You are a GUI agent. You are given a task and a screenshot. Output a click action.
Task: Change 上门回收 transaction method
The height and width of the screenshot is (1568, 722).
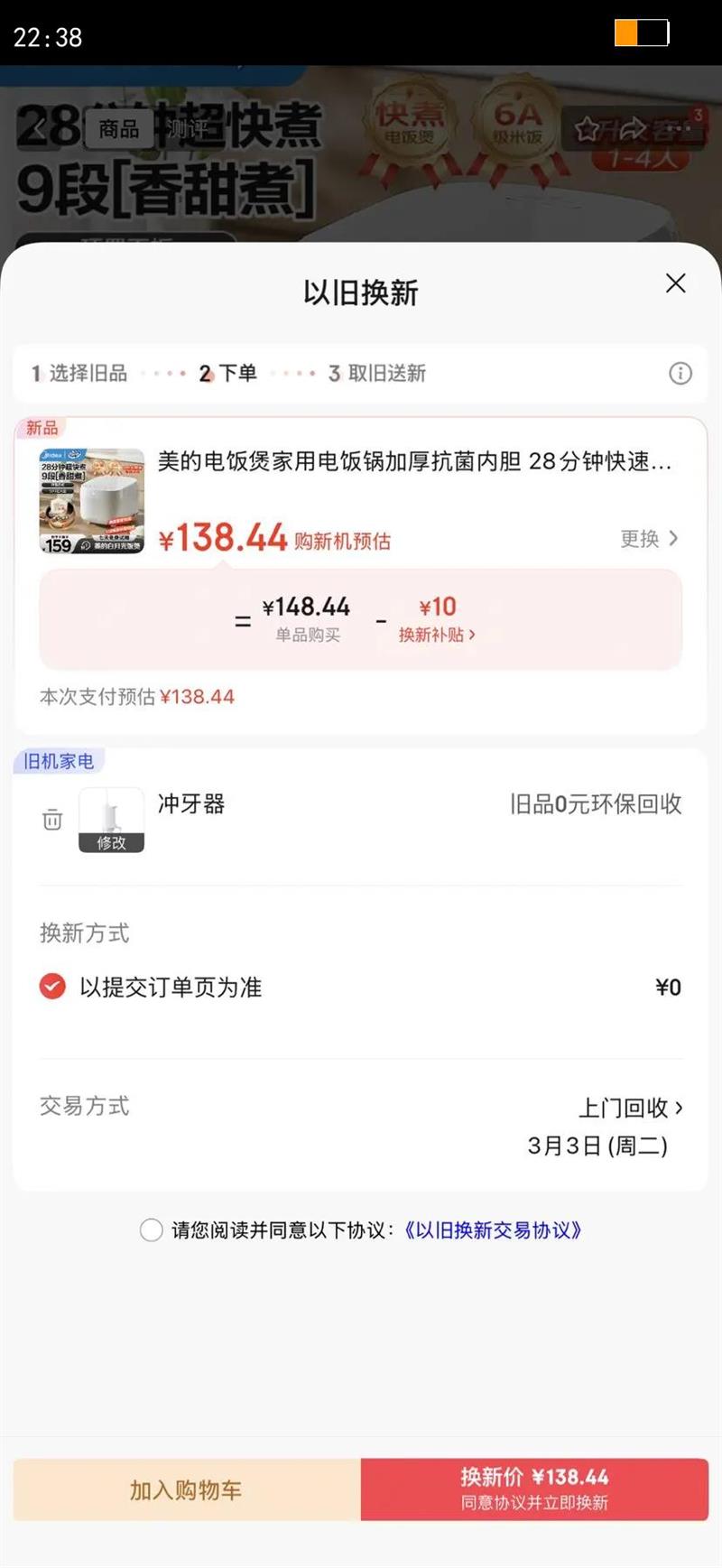[x=630, y=1108]
